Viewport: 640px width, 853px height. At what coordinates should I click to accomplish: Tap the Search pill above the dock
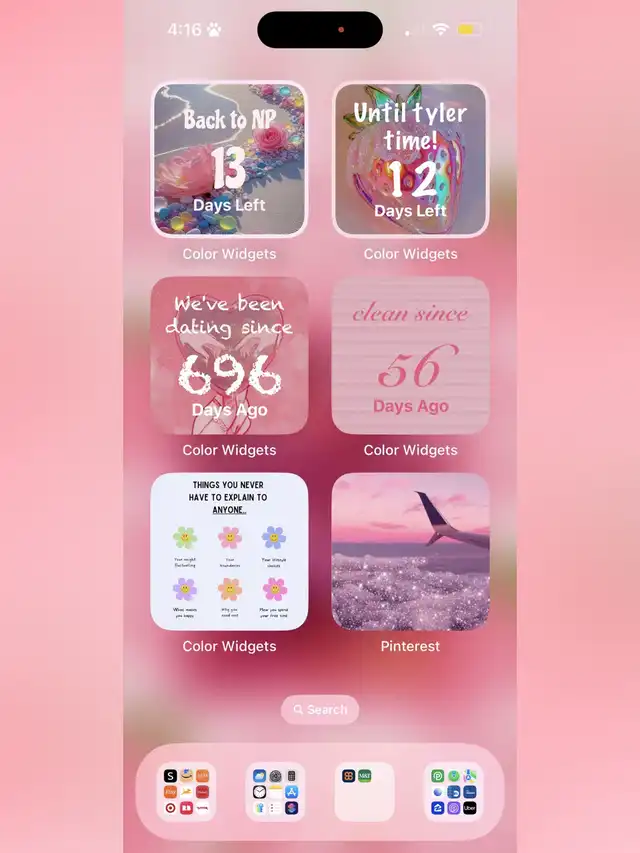pos(320,709)
